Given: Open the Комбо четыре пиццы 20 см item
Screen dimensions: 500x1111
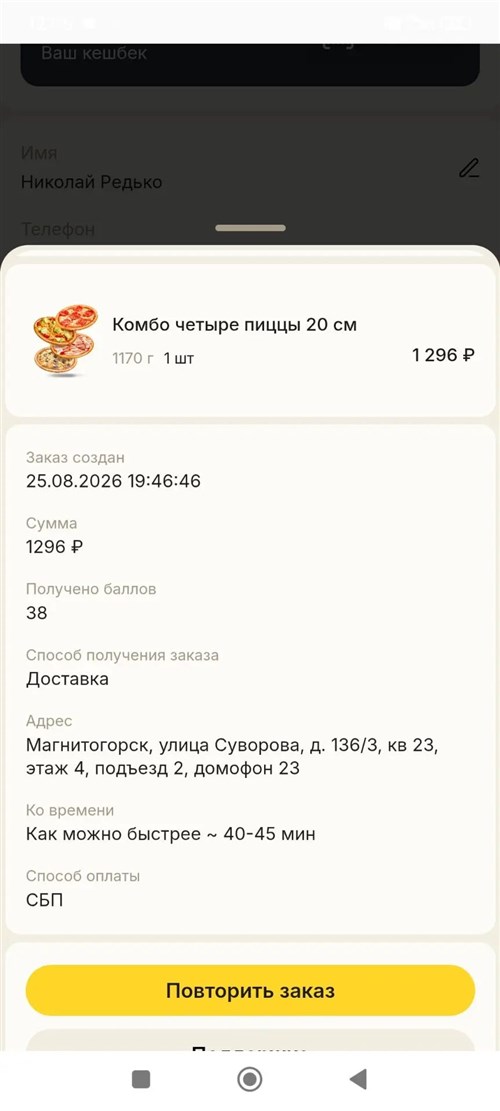Looking at the screenshot, I should click(250, 340).
